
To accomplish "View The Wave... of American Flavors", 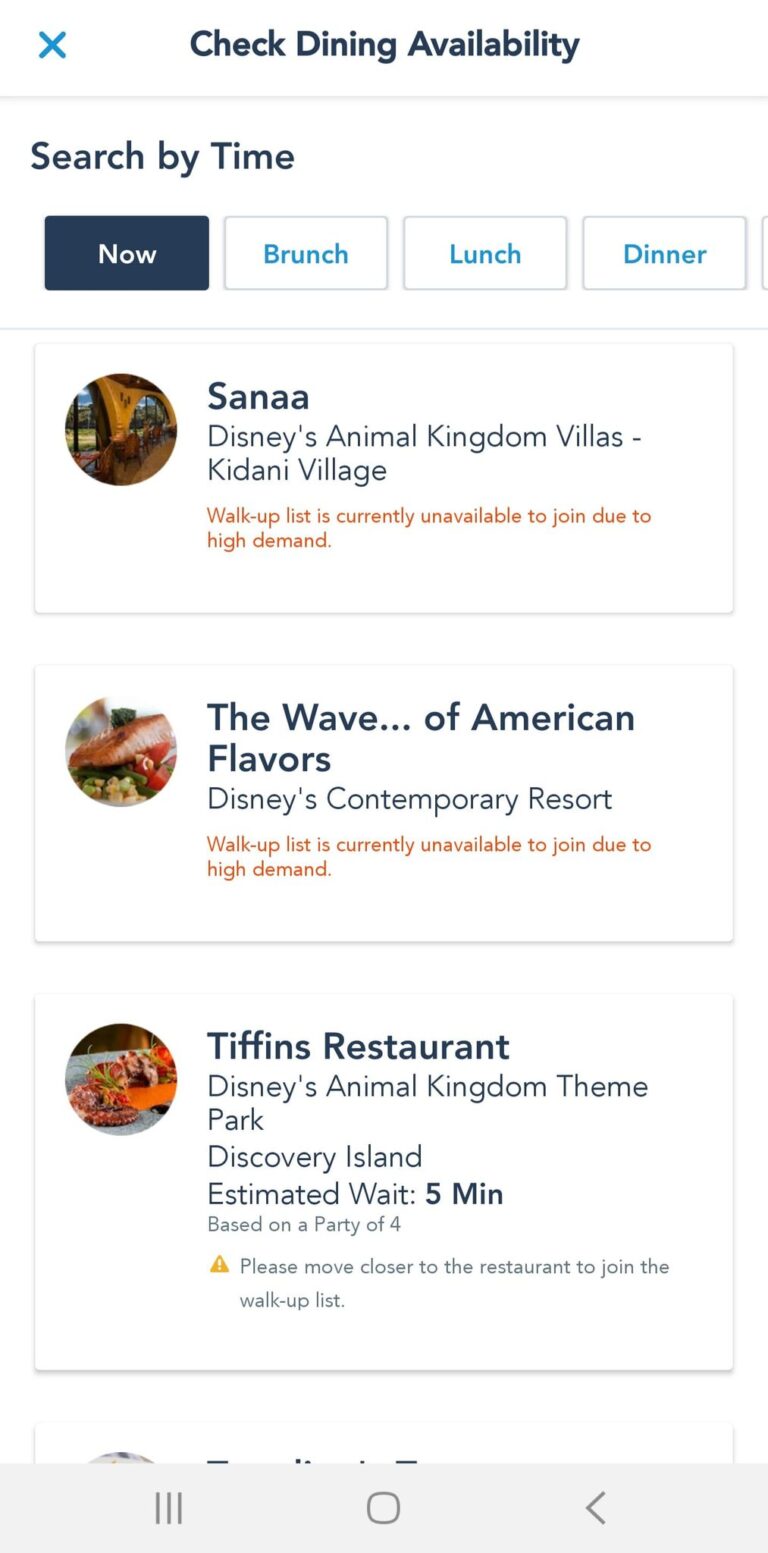I will pyautogui.click(x=384, y=802).
